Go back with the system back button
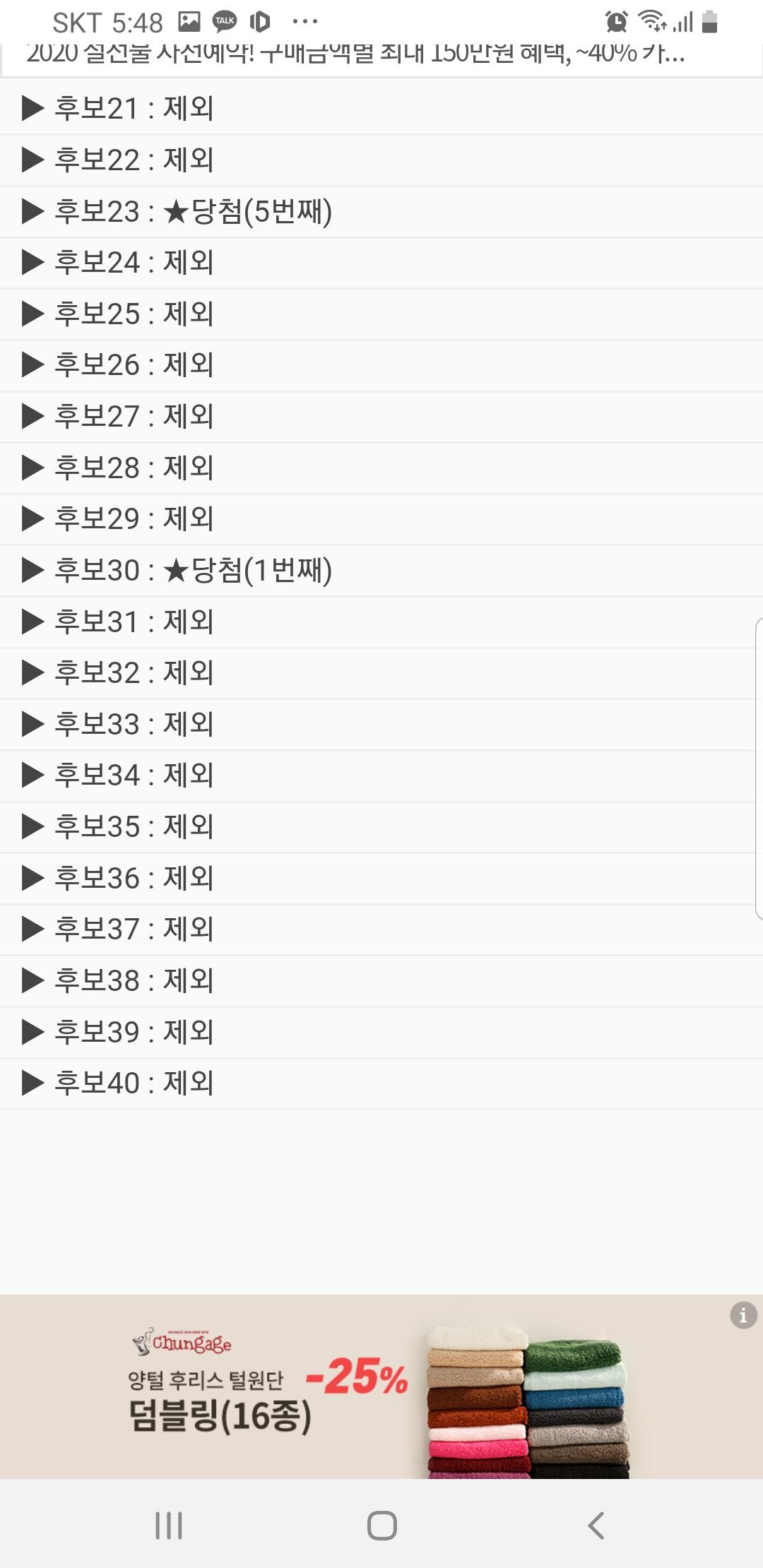Screen dimensions: 763x1568 coord(596,1525)
